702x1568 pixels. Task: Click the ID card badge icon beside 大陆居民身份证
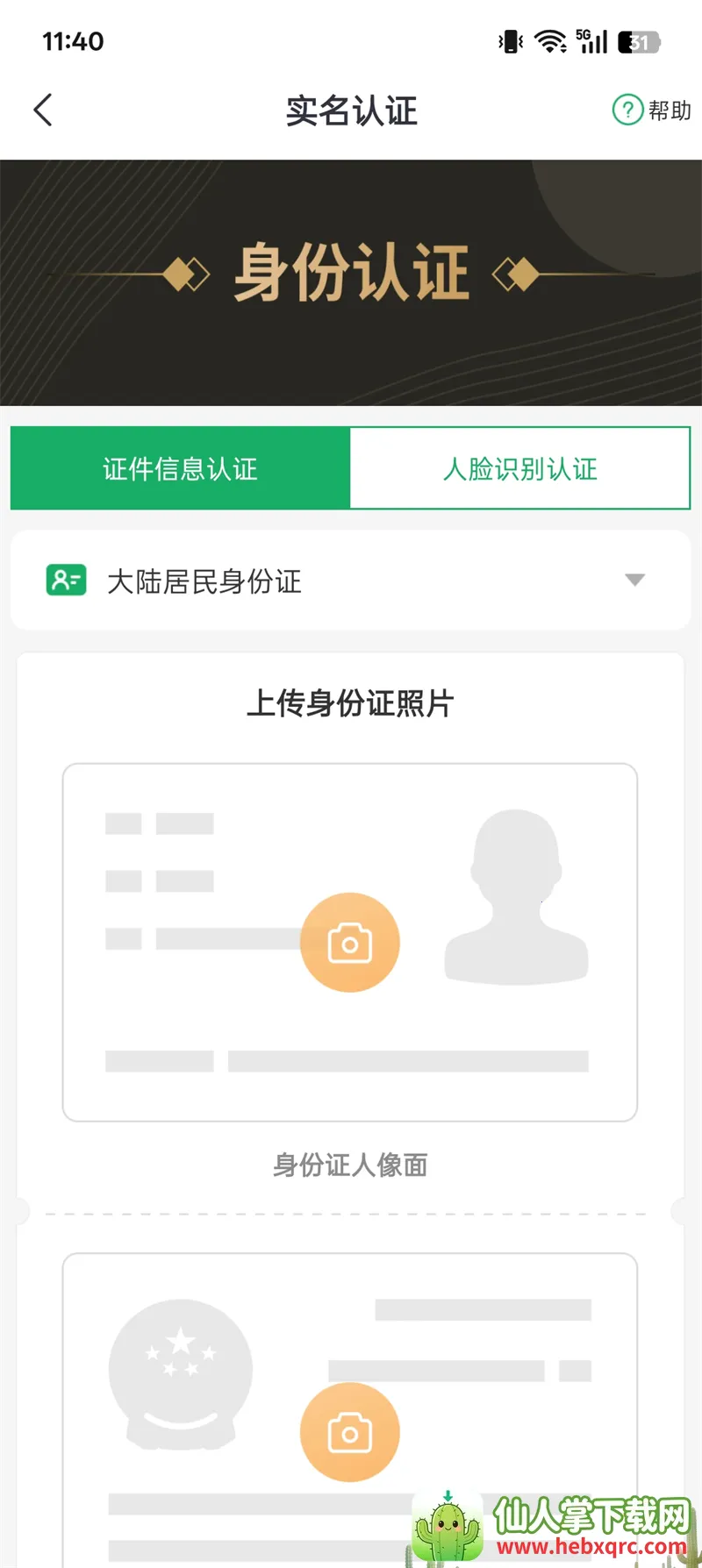65,581
